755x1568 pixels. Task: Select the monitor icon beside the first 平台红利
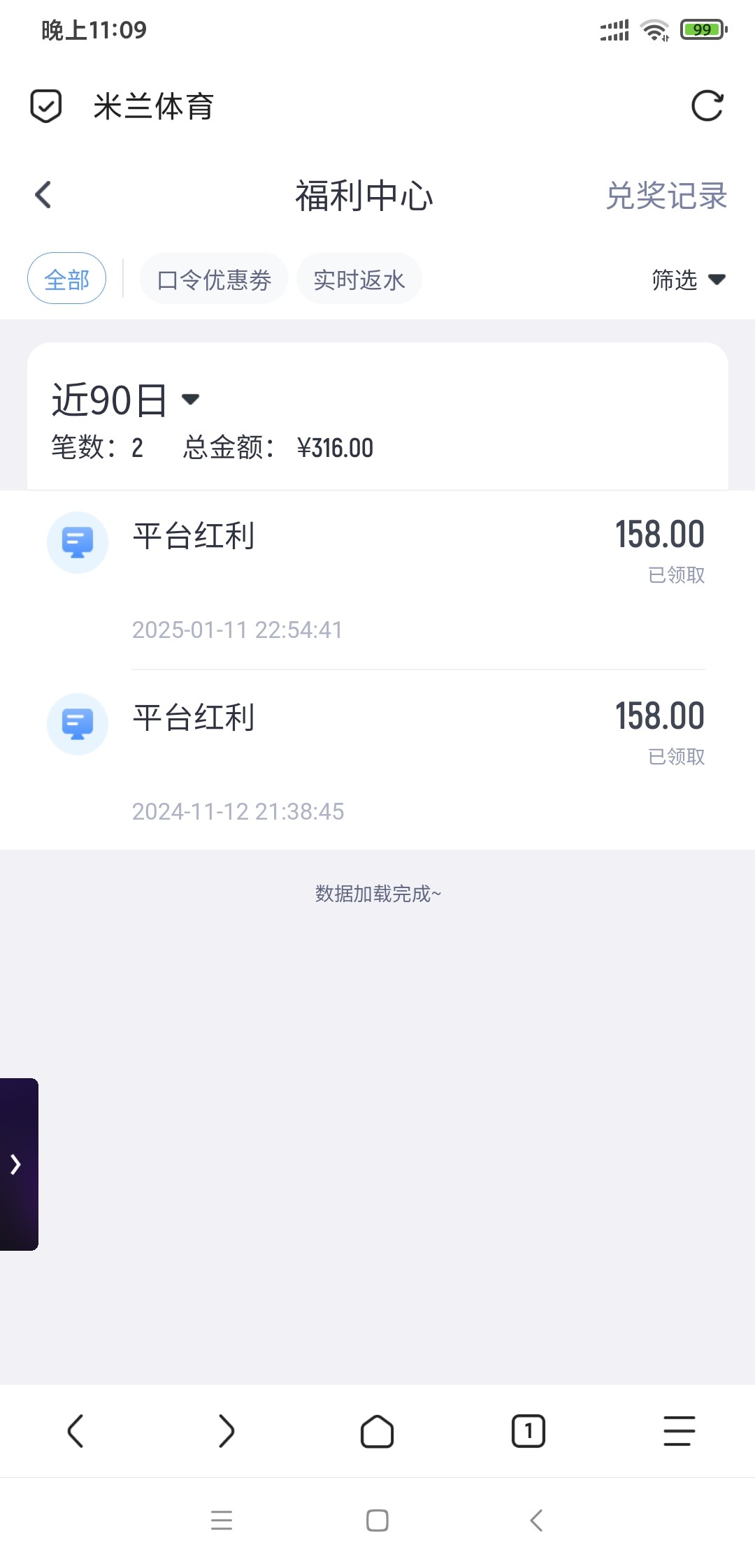(77, 542)
